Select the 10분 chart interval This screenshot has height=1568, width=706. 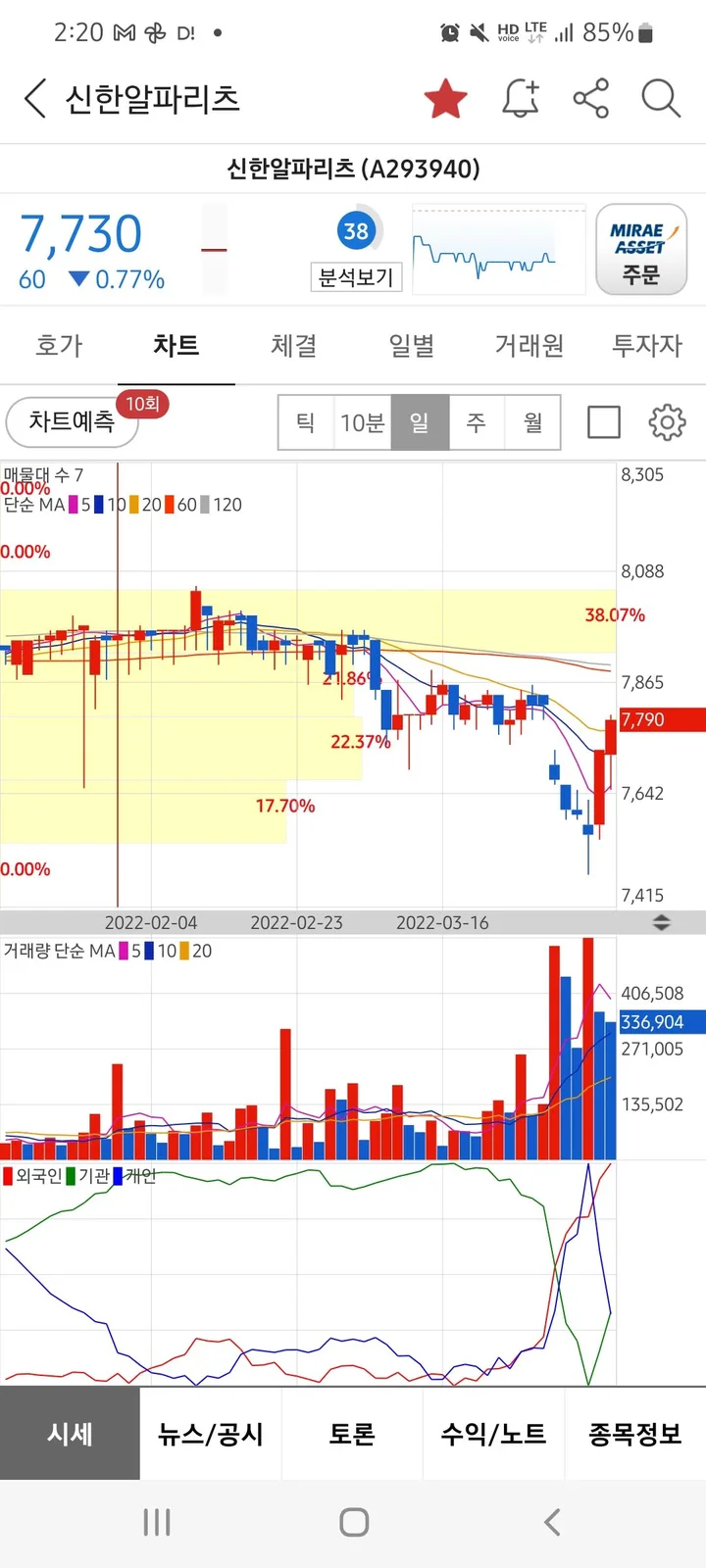coord(362,422)
